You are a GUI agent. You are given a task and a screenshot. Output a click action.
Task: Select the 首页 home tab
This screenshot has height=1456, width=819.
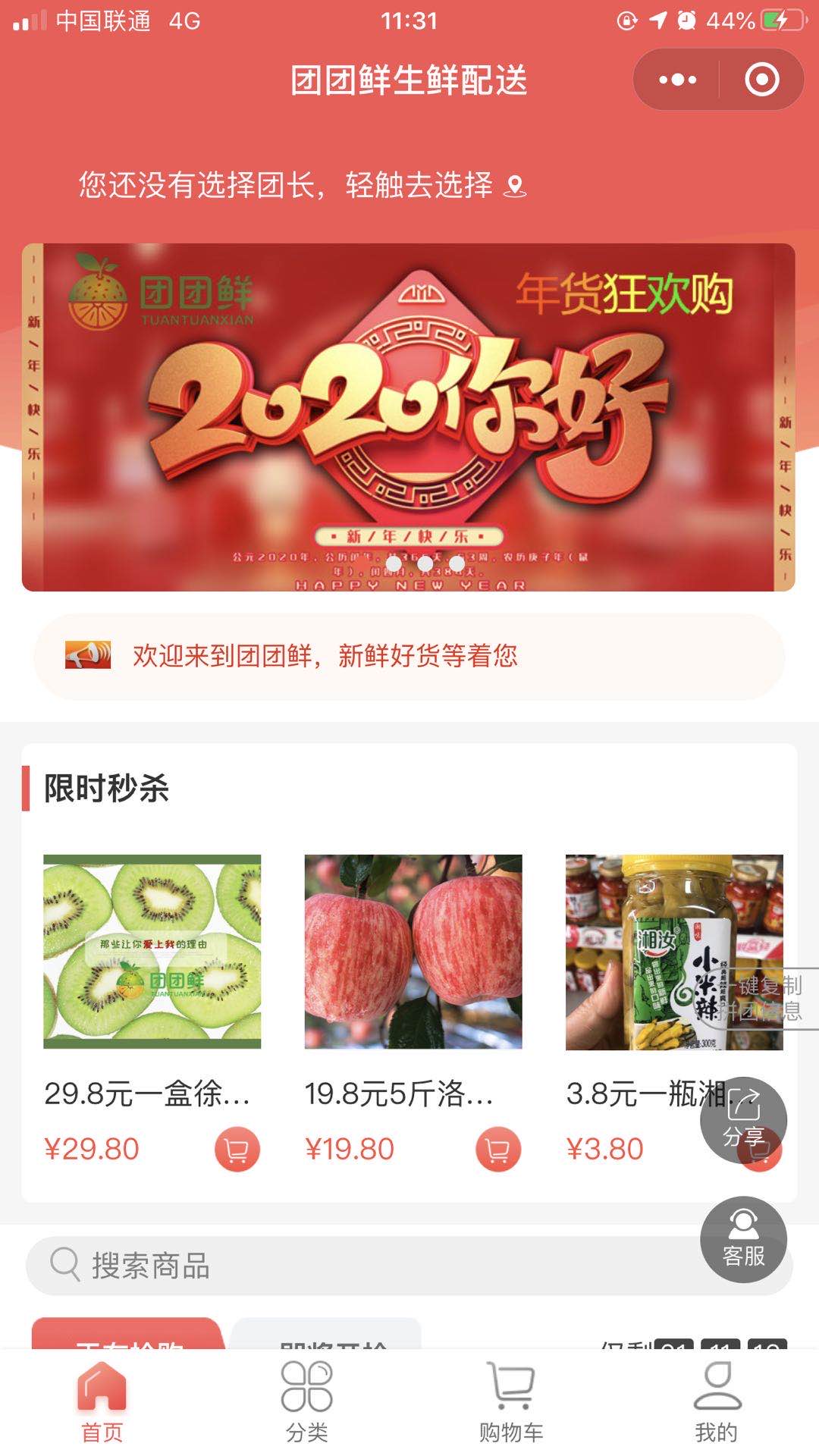[x=102, y=1402]
